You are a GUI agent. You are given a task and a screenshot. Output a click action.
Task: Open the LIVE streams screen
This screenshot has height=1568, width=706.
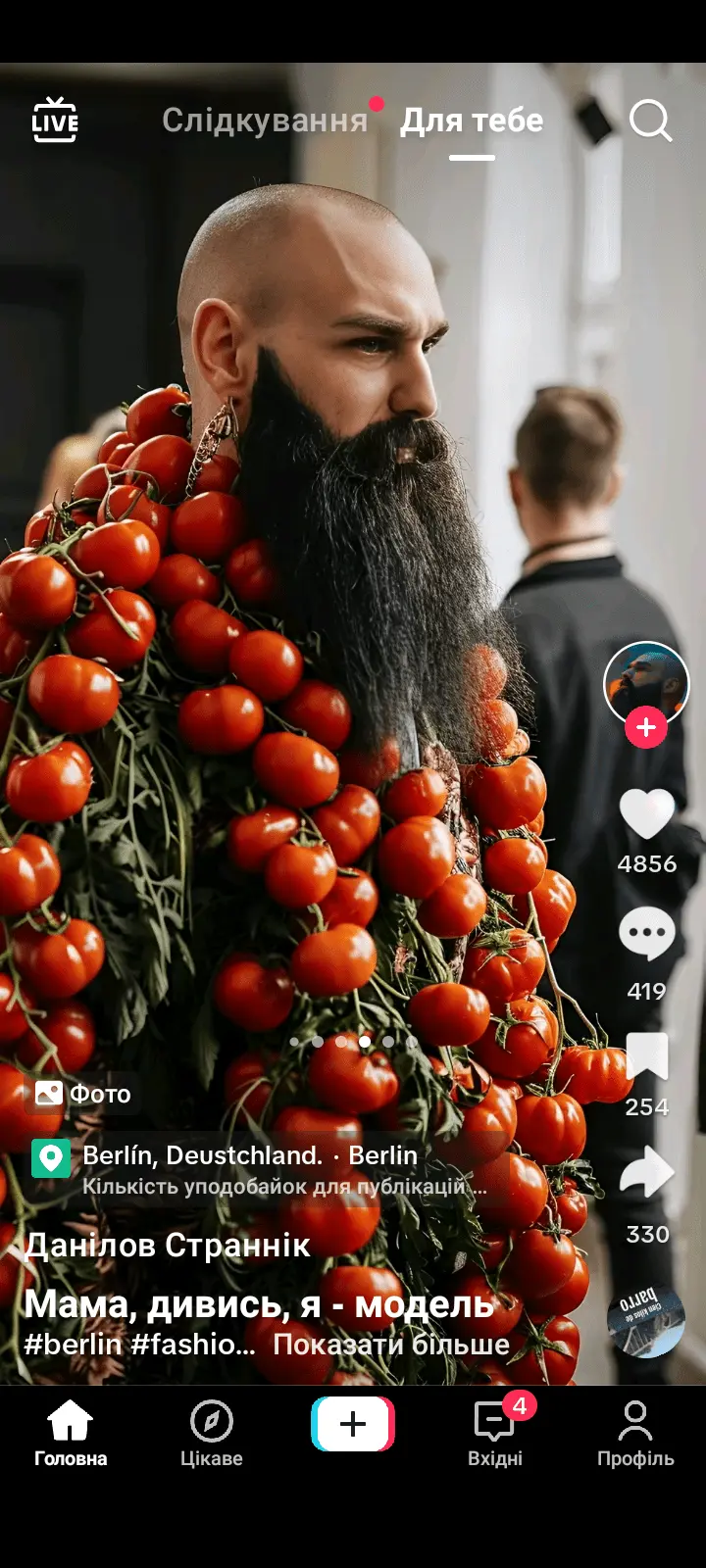(x=56, y=121)
